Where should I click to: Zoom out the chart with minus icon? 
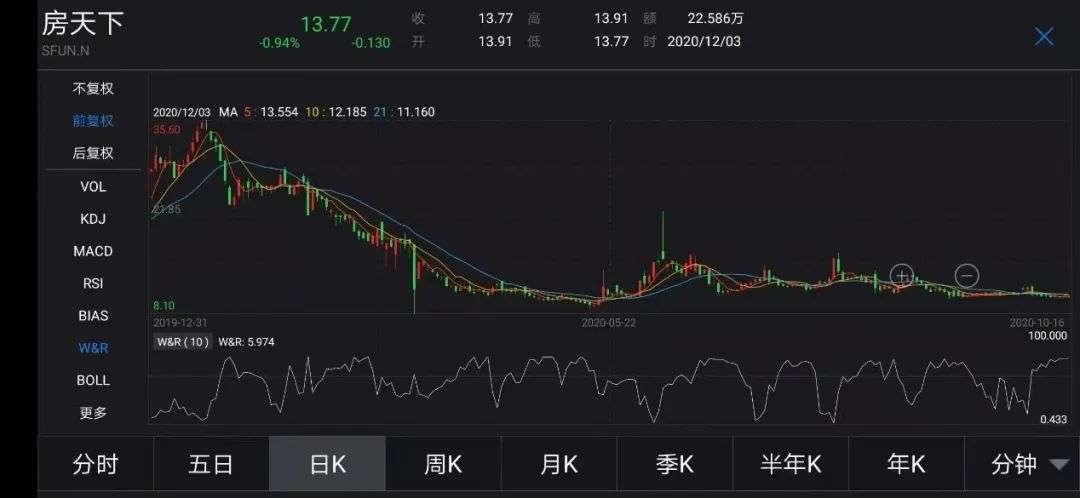pyautogui.click(x=966, y=276)
